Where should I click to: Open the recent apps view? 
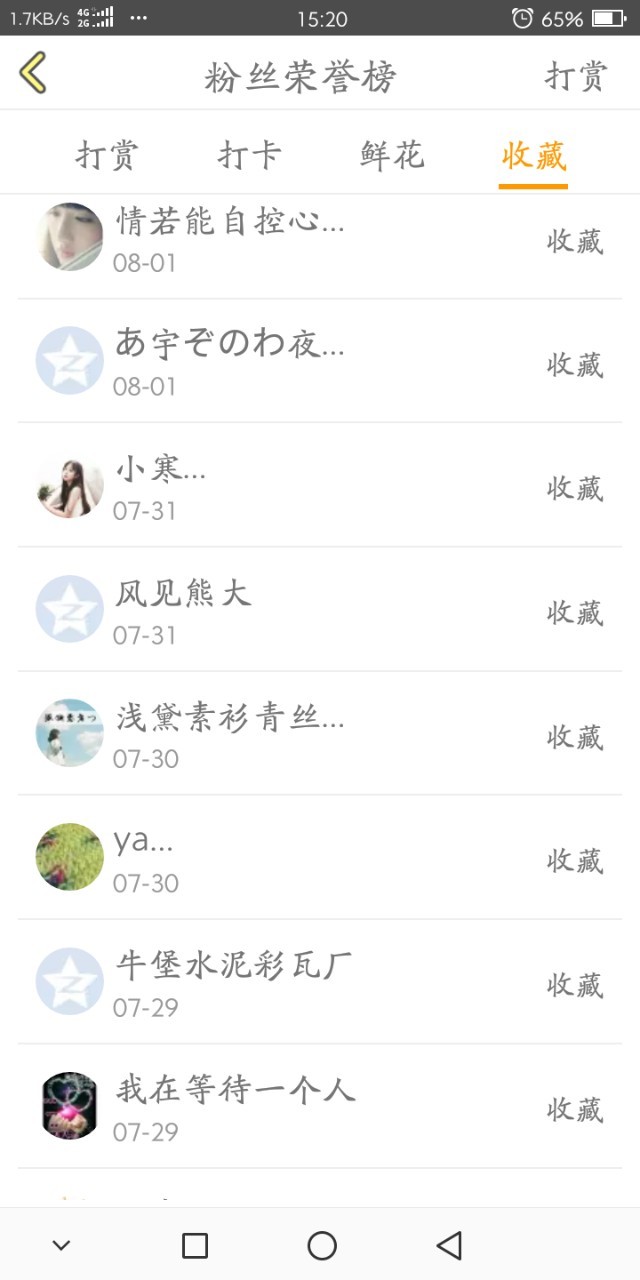click(x=195, y=1245)
